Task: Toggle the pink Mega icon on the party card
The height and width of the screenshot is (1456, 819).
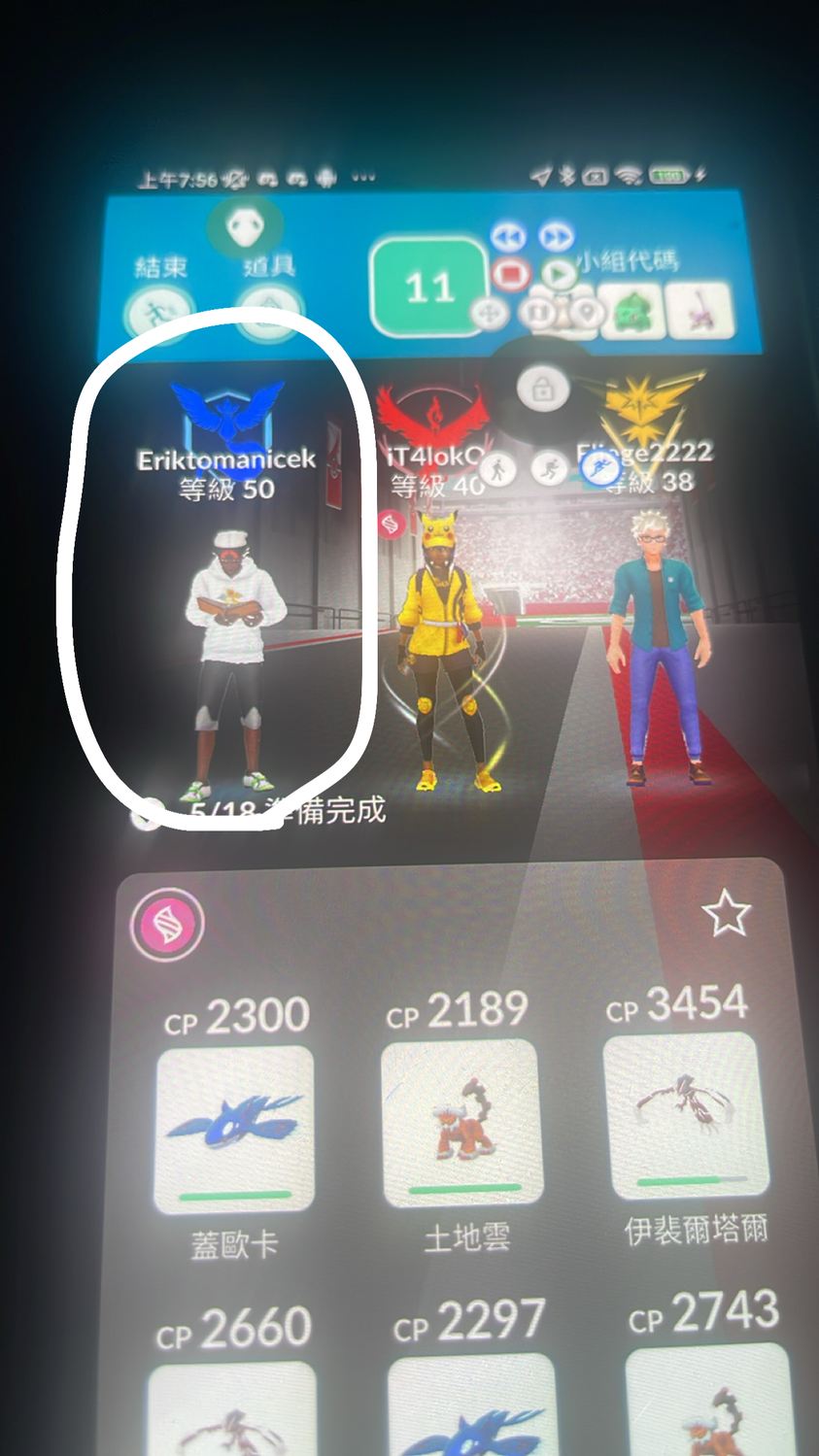Action: click(168, 925)
